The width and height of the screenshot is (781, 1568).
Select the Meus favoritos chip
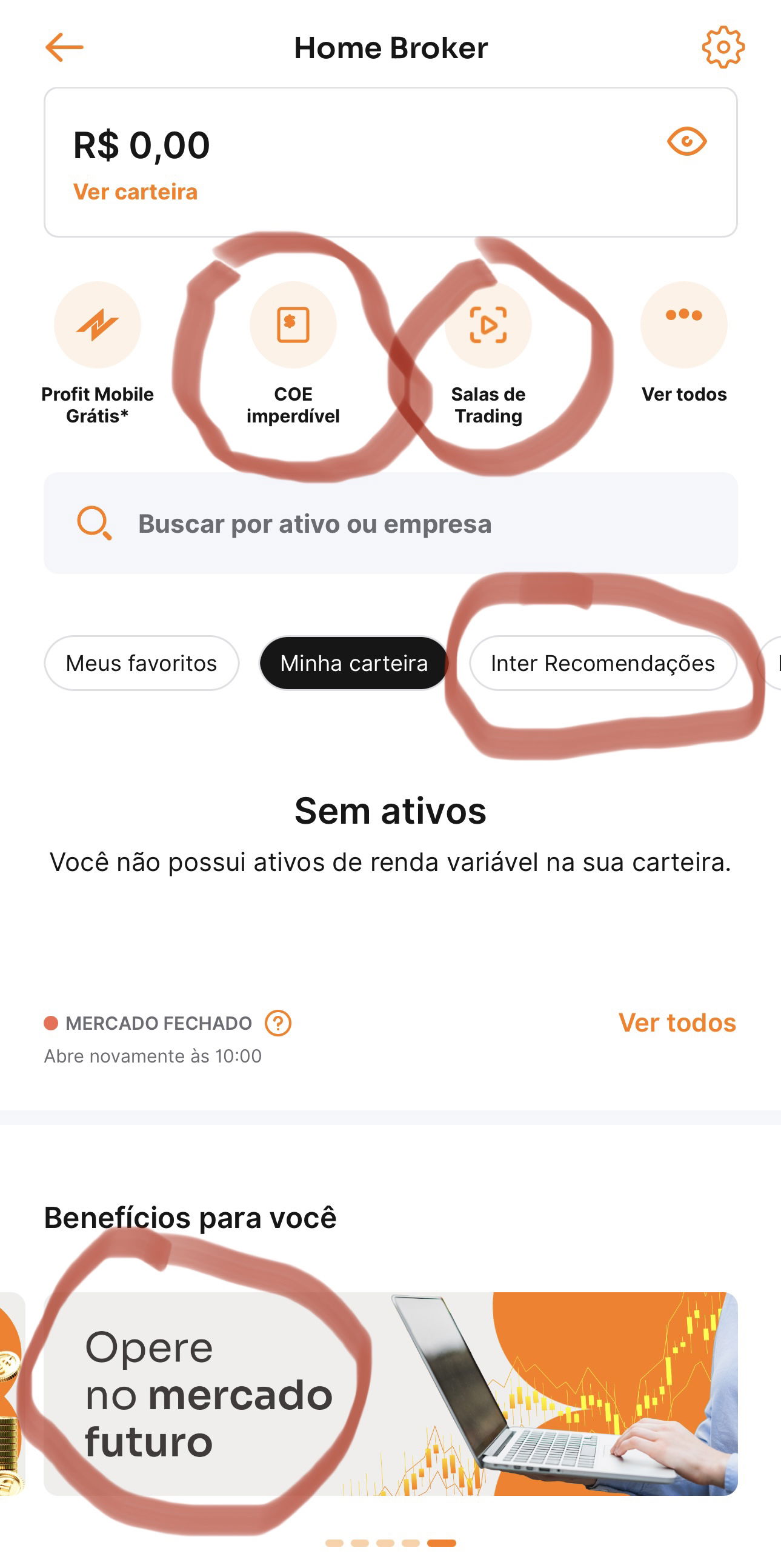click(x=141, y=663)
